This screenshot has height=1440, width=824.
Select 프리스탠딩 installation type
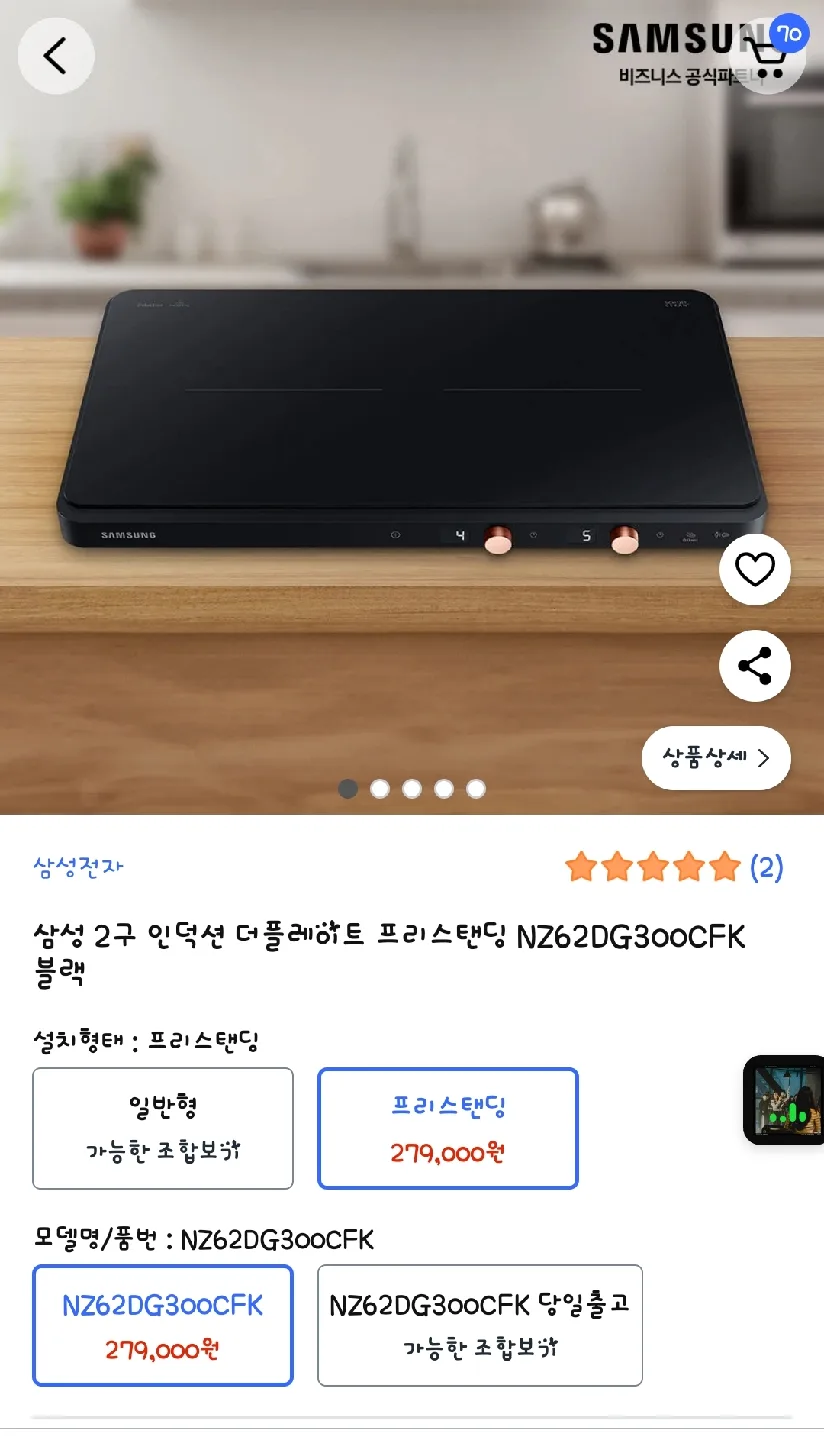coord(448,1128)
